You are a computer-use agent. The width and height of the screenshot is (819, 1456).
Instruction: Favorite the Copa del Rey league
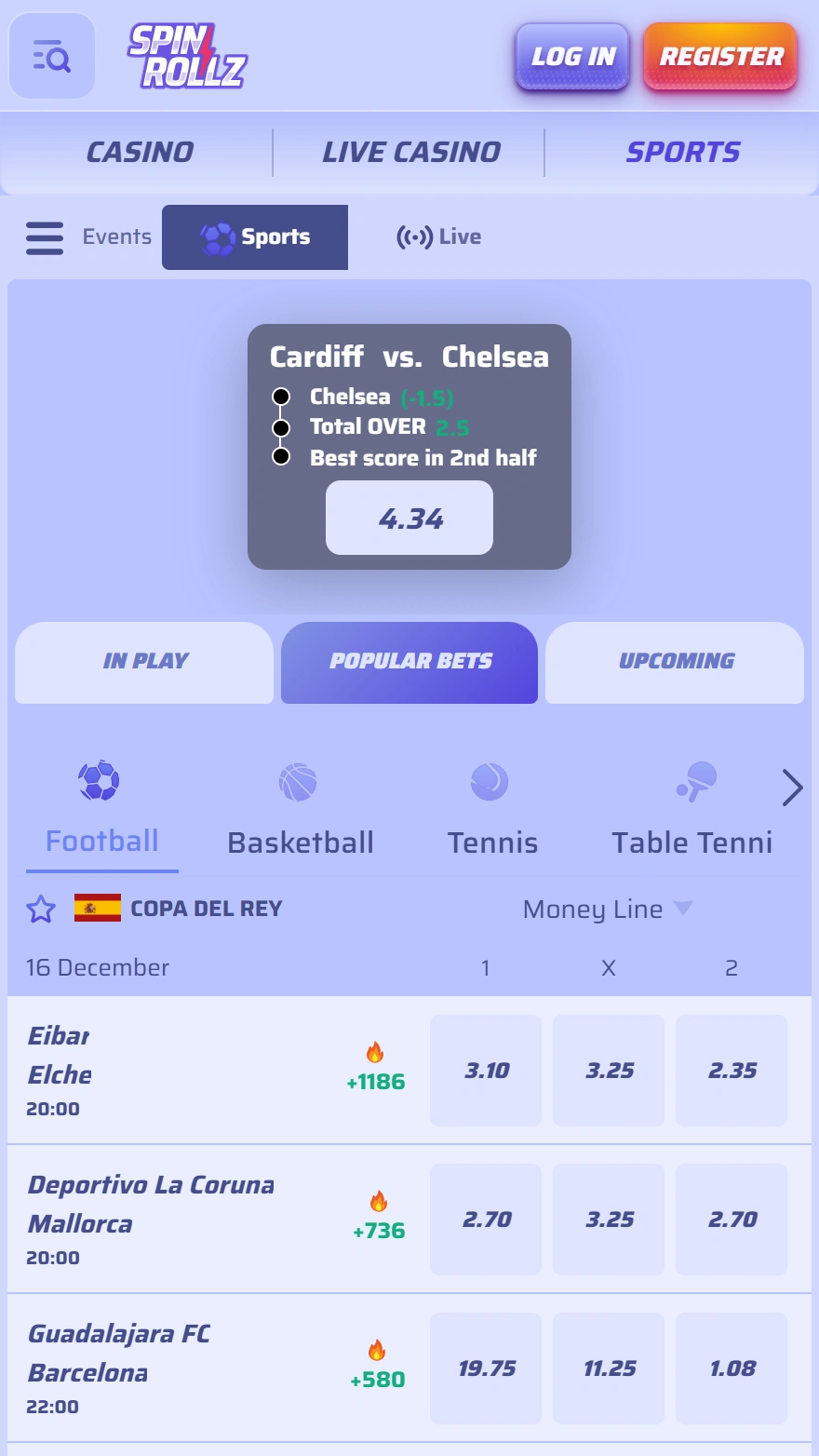[x=41, y=909]
